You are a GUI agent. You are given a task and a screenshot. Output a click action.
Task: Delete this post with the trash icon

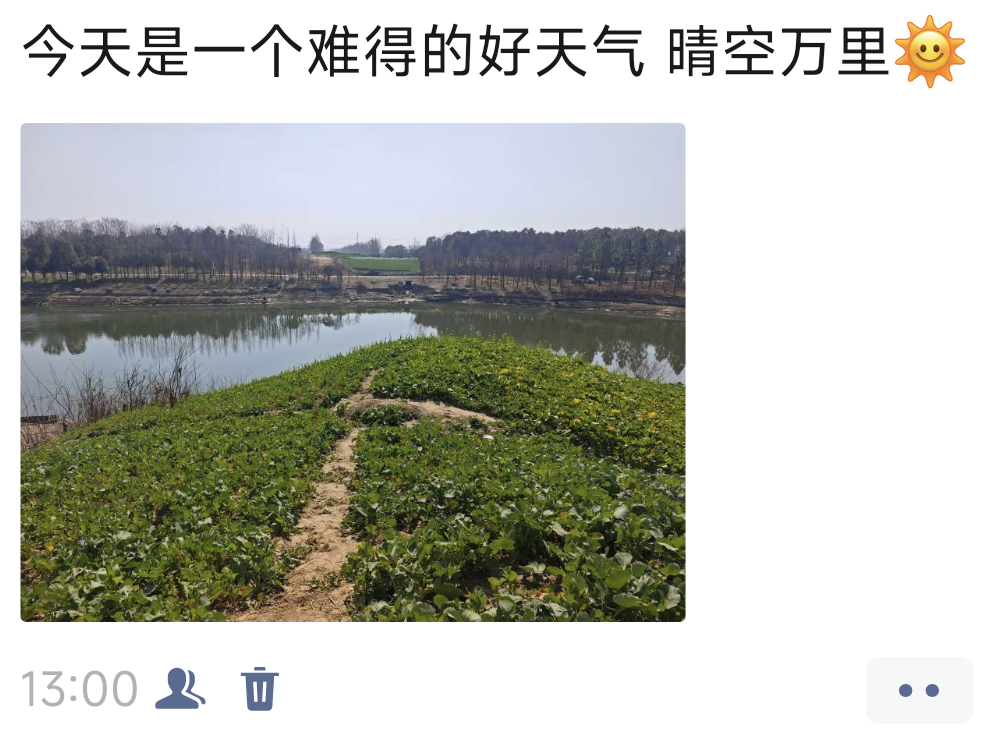point(259,689)
